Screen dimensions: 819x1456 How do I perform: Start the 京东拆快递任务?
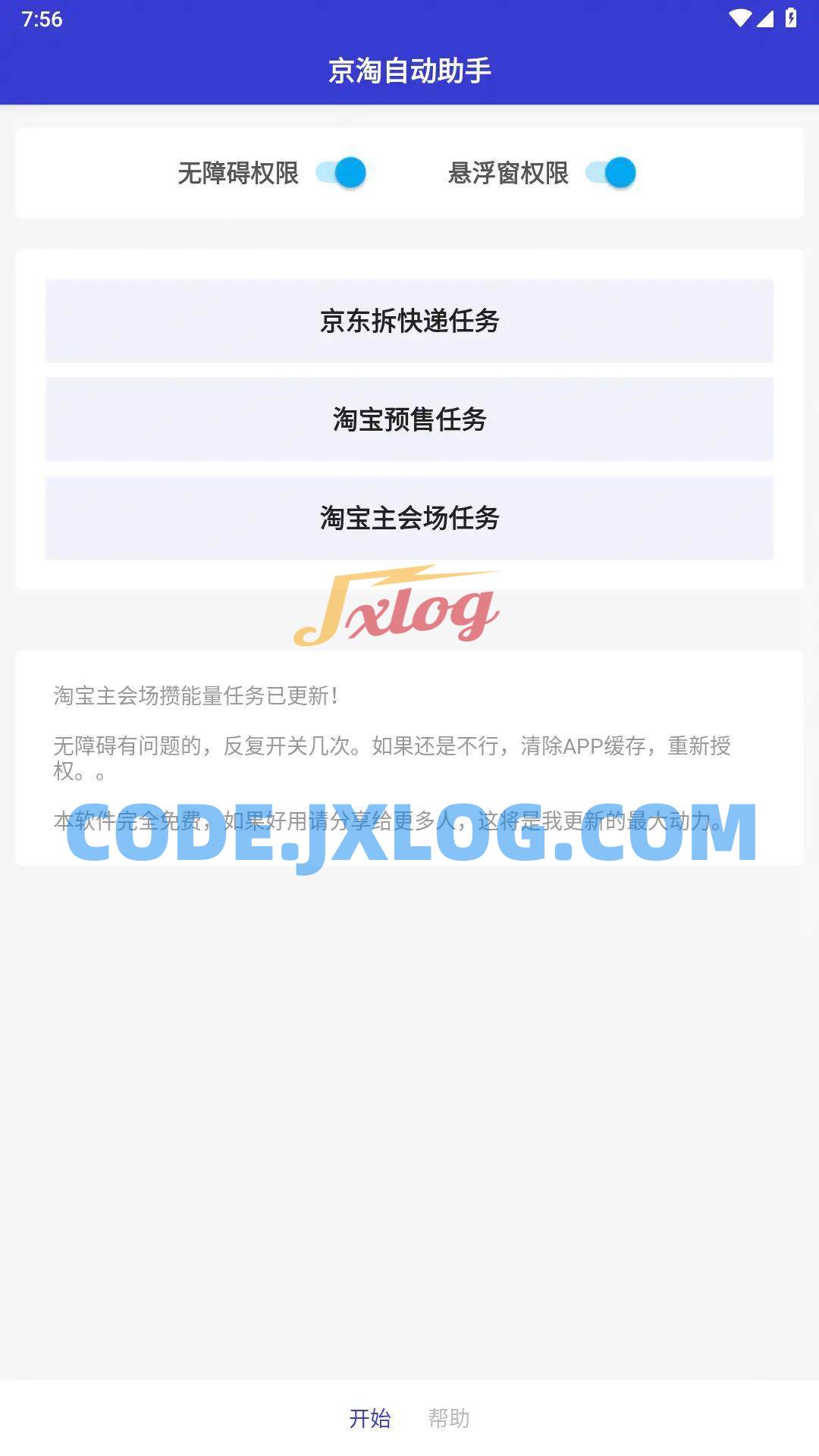[409, 321]
